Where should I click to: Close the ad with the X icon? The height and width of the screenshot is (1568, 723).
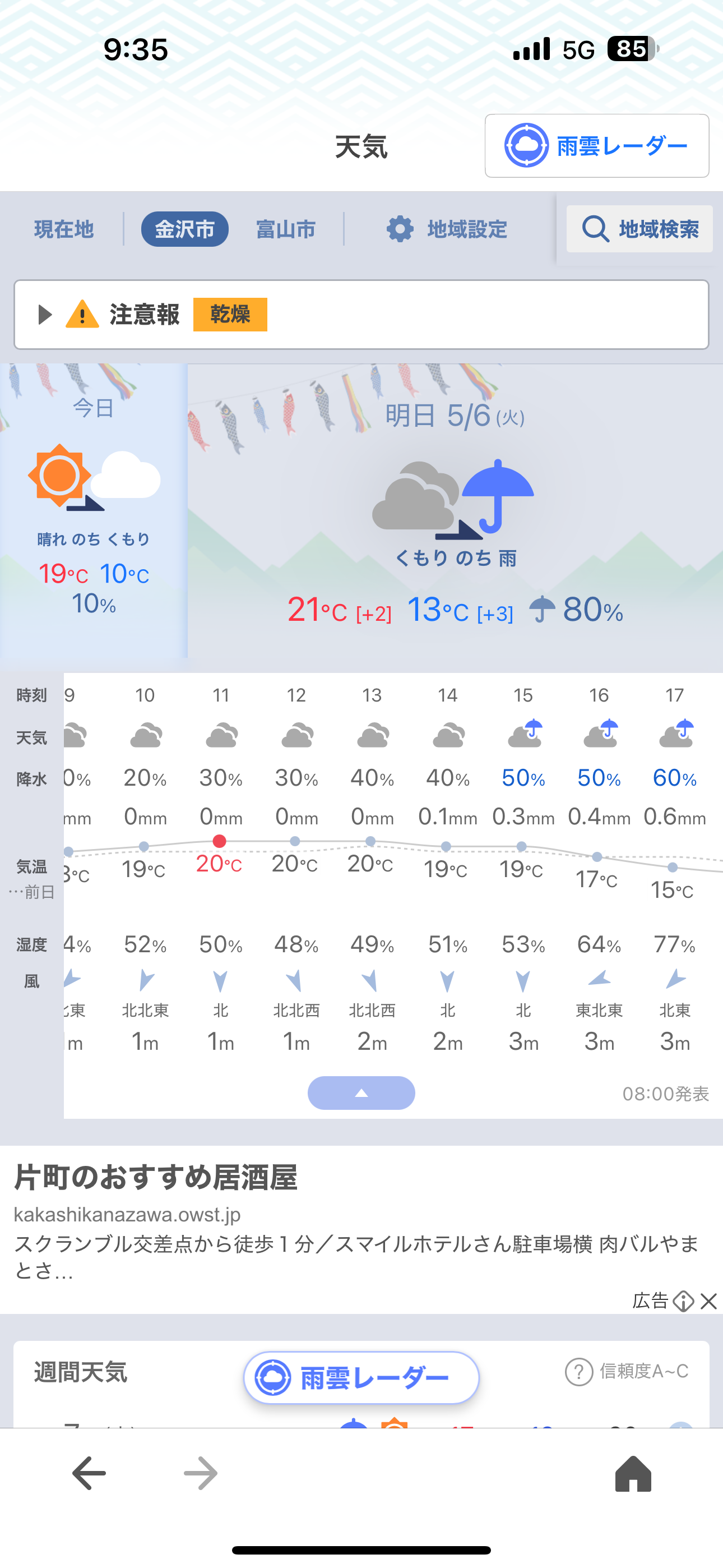[708, 1302]
